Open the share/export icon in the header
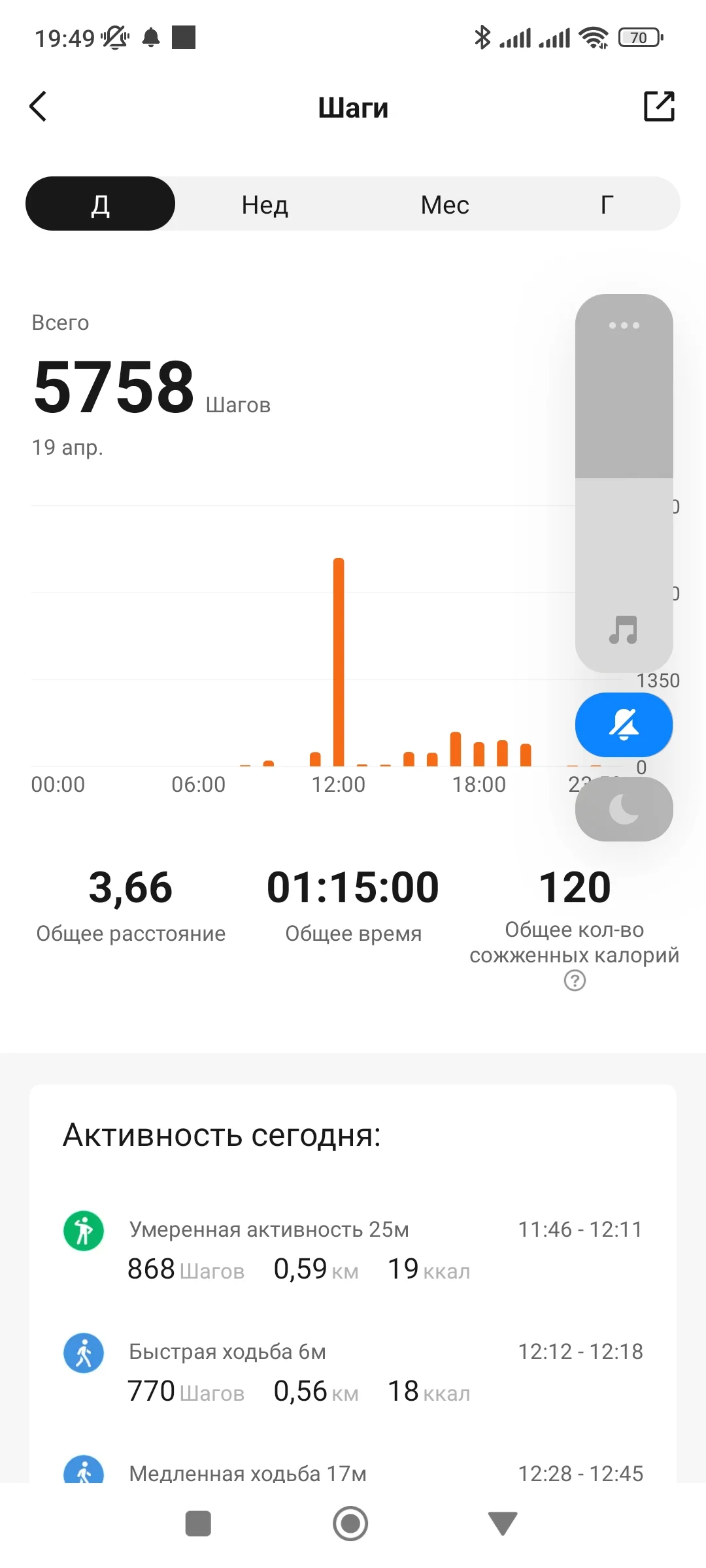706x1568 pixels. [x=660, y=106]
